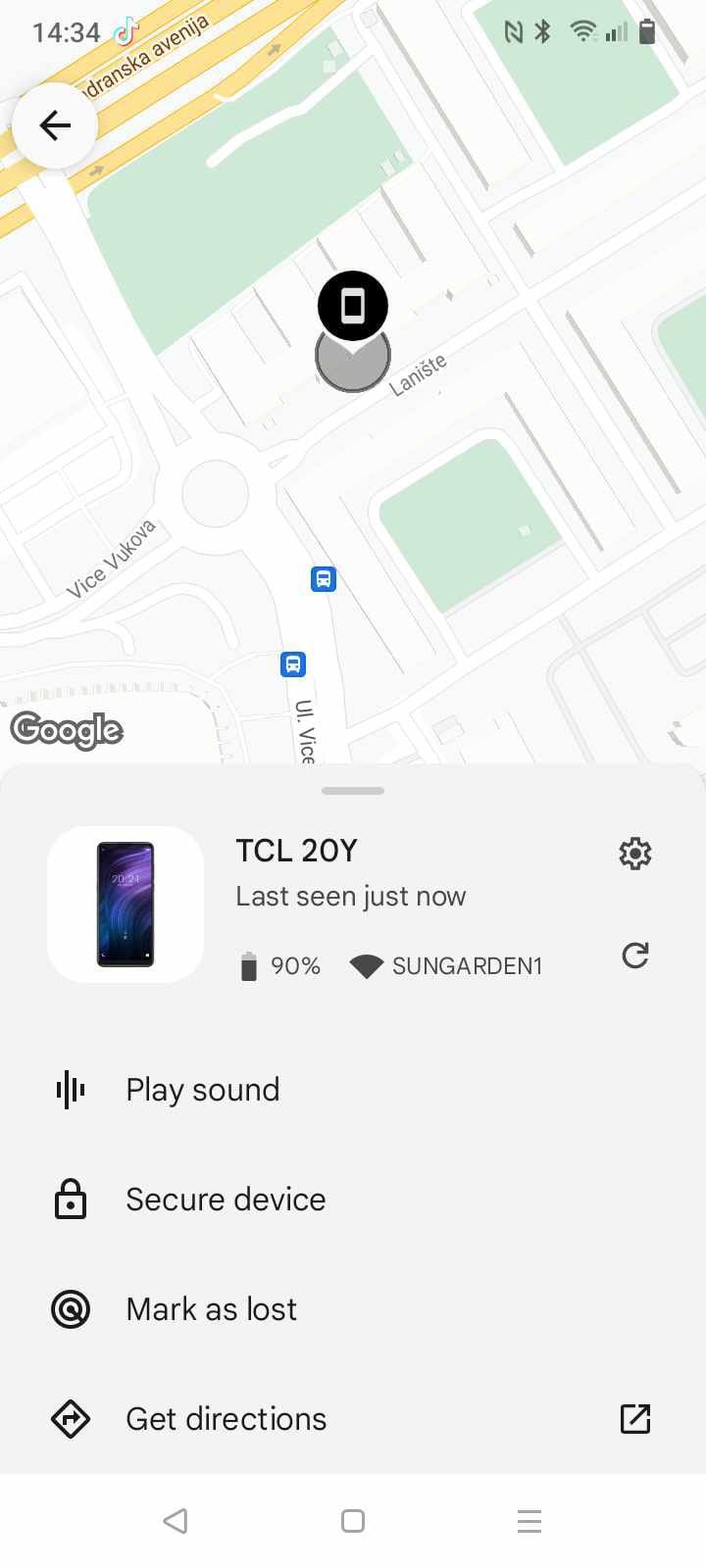The height and width of the screenshot is (1568, 706).
Task: Tap the Mark as lost icon
Action: 69,1308
